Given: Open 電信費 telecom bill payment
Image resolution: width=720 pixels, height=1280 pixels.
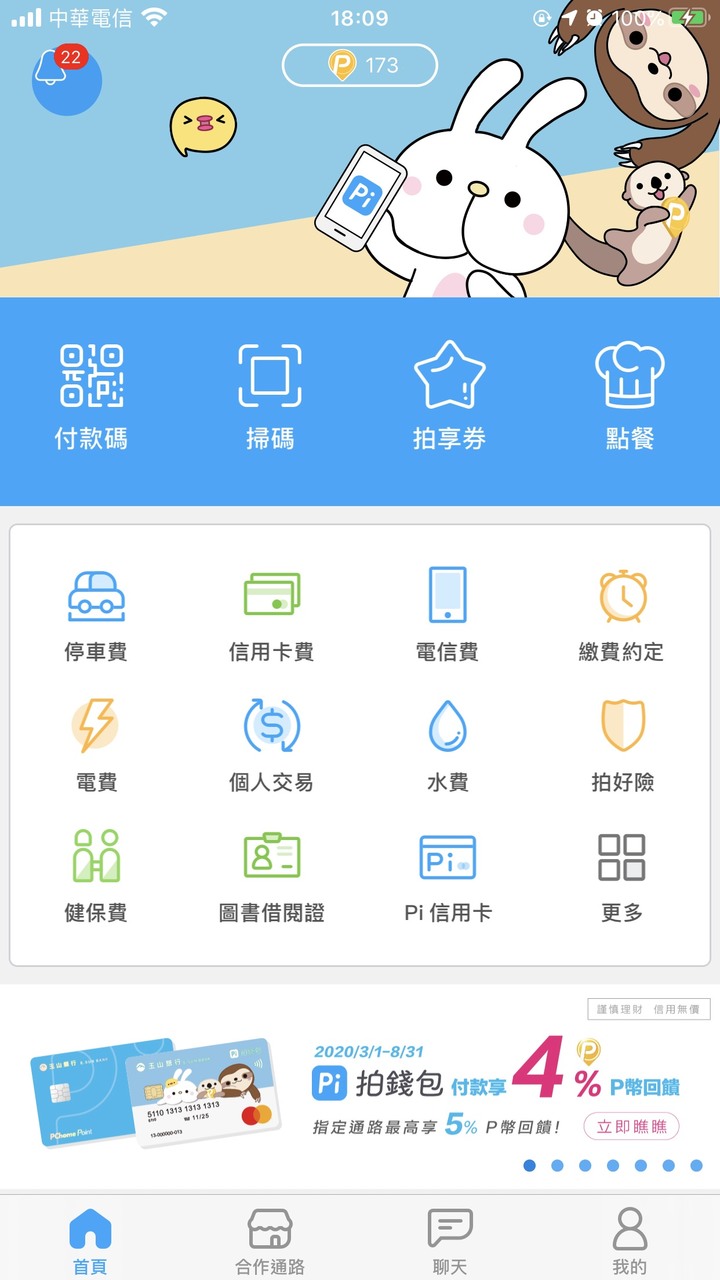Looking at the screenshot, I should (x=447, y=615).
